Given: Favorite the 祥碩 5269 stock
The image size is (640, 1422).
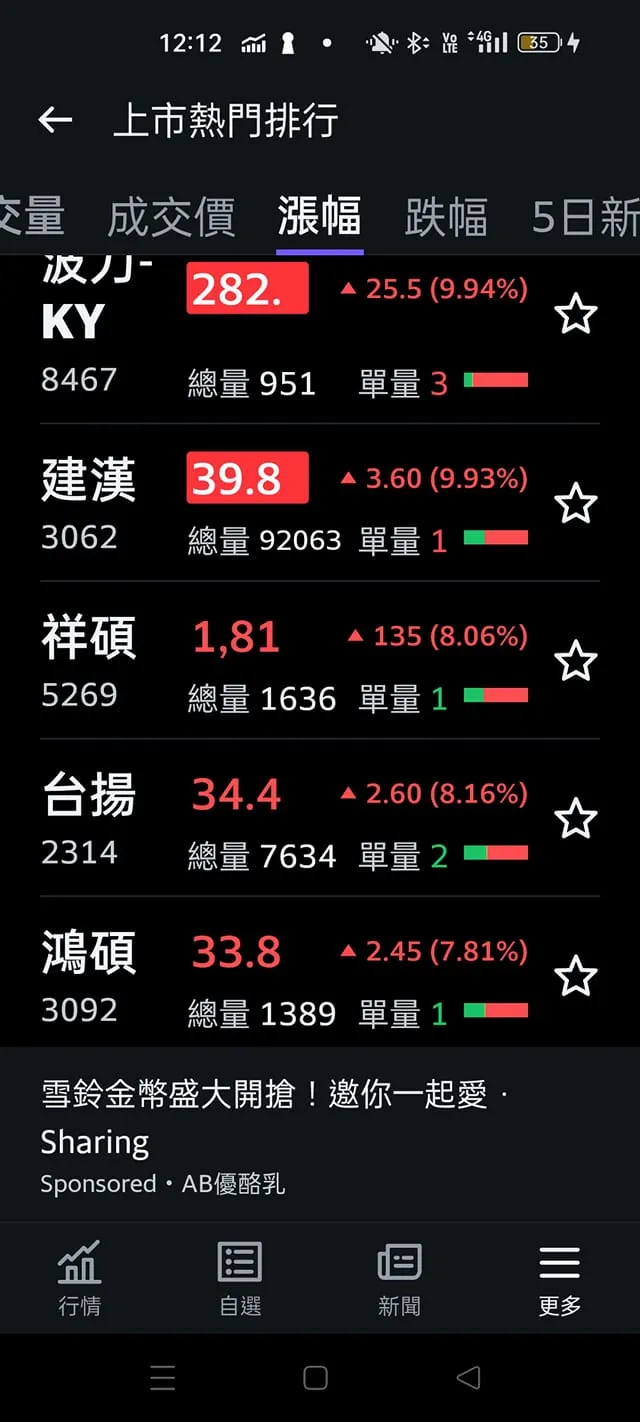Looking at the screenshot, I should (x=576, y=661).
